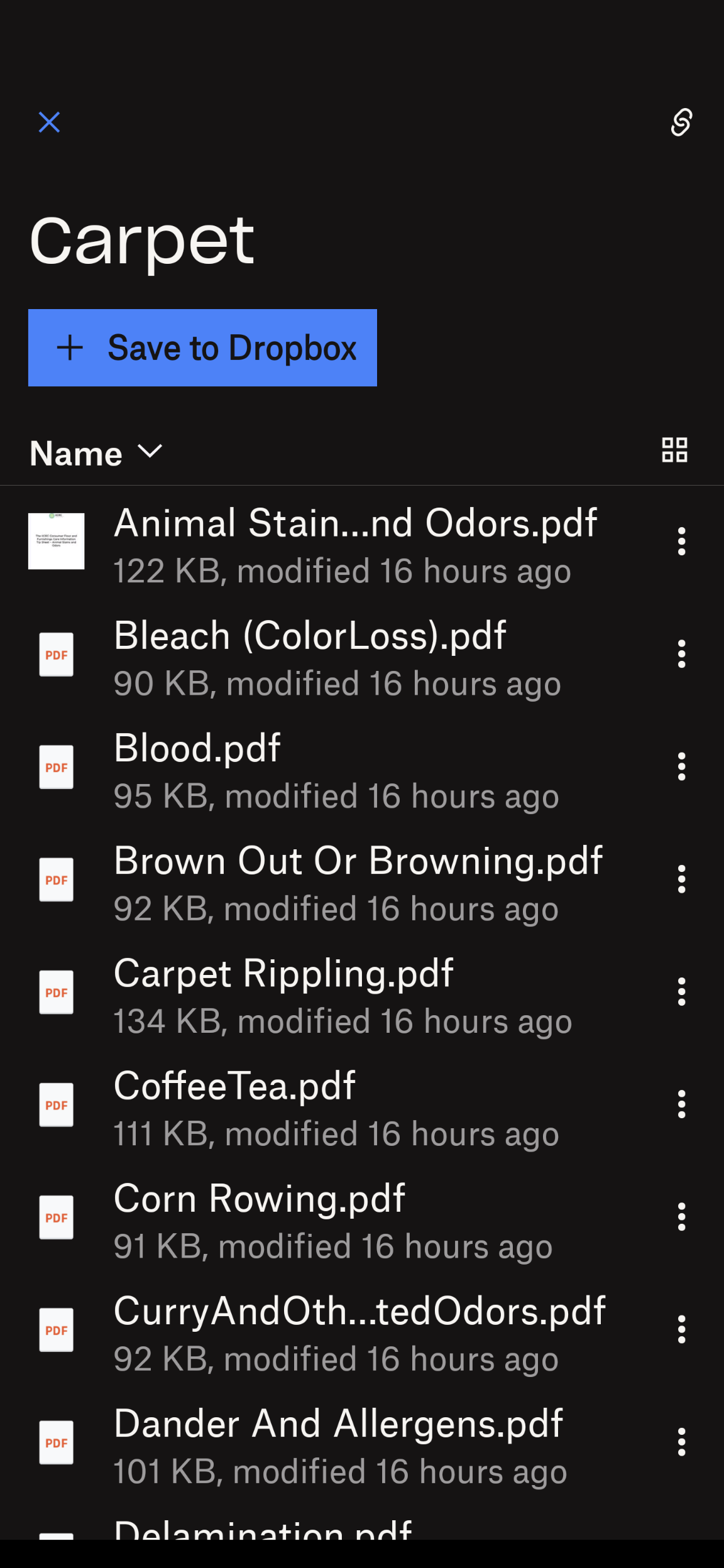
Task: Open Dander And Allergens.pdf
Action: [x=338, y=1424]
